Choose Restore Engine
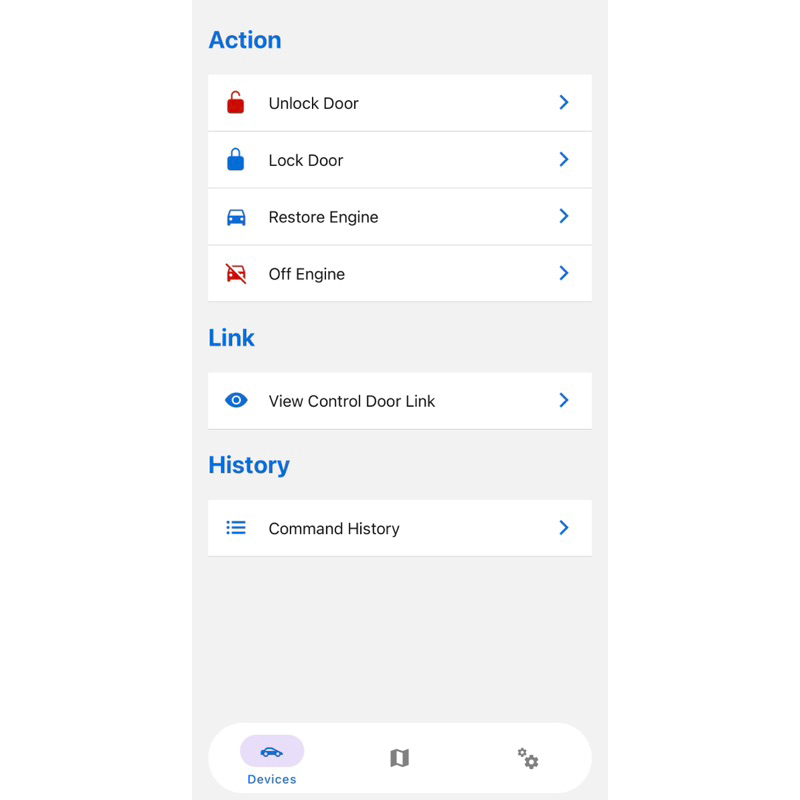 (x=399, y=217)
